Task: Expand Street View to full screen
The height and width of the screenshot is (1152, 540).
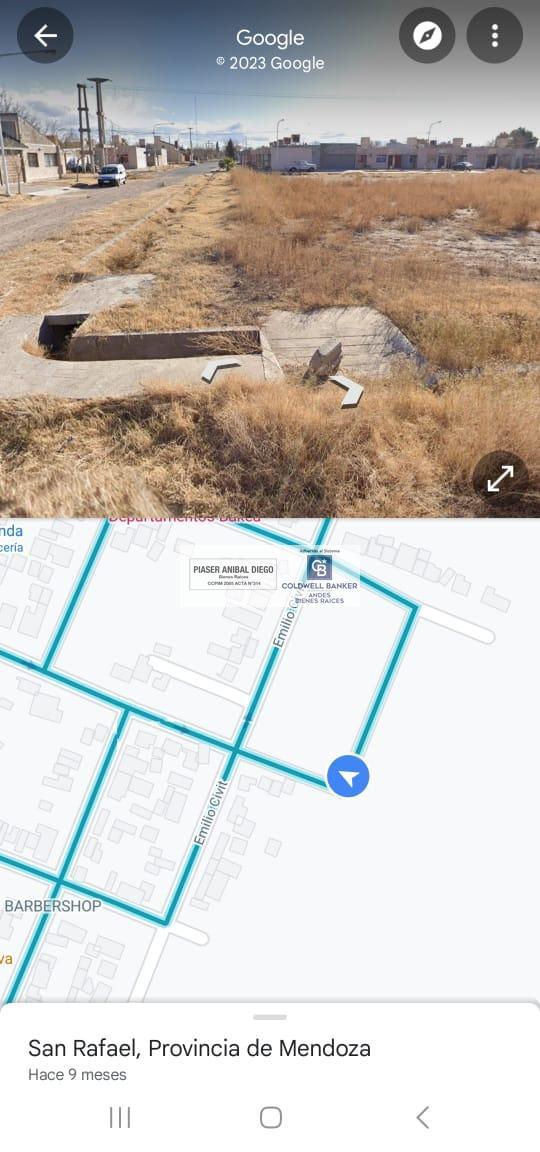Action: click(x=500, y=479)
